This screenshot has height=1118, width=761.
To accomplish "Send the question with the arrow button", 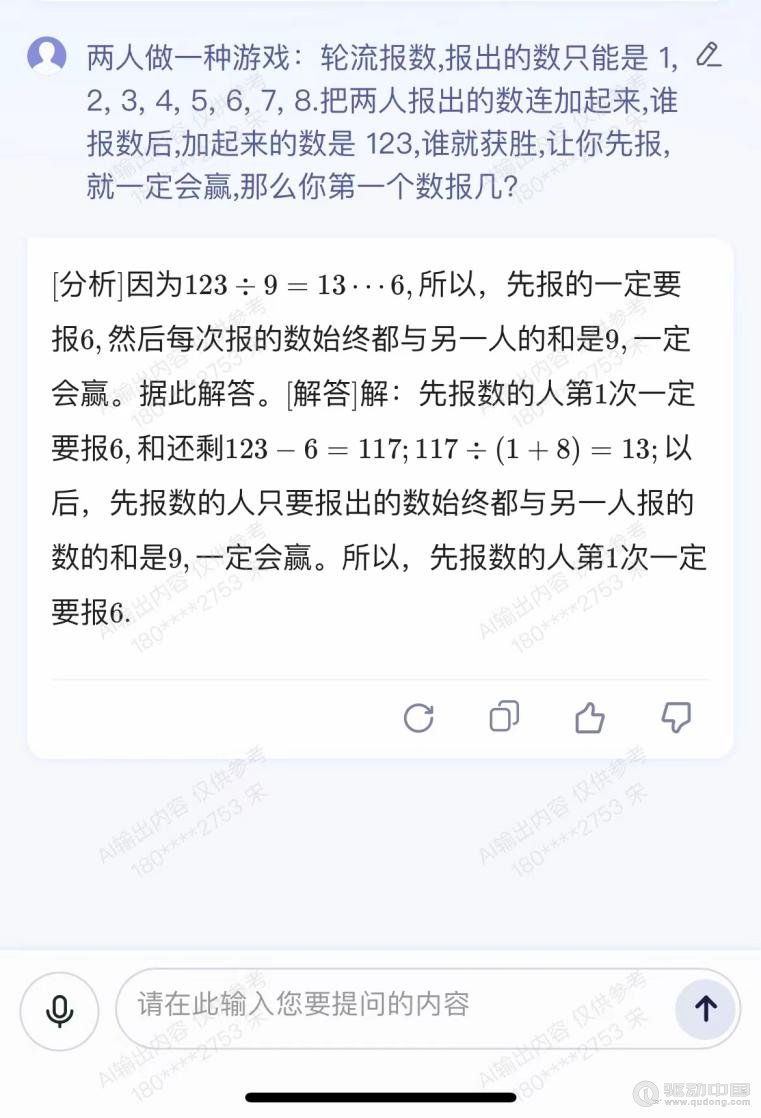I will coord(706,1009).
